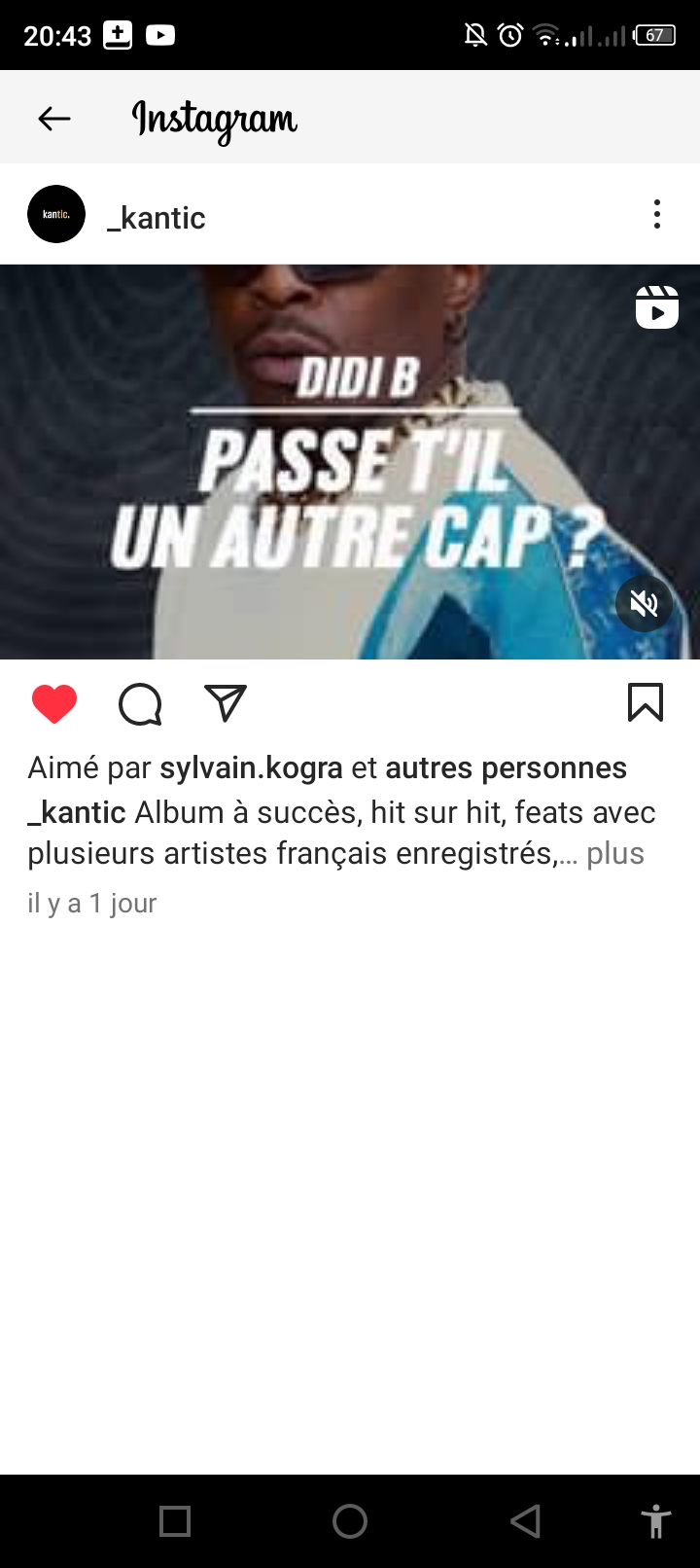Image resolution: width=700 pixels, height=1568 pixels.
Task: Expand the caption with plus
Action: tap(615, 854)
